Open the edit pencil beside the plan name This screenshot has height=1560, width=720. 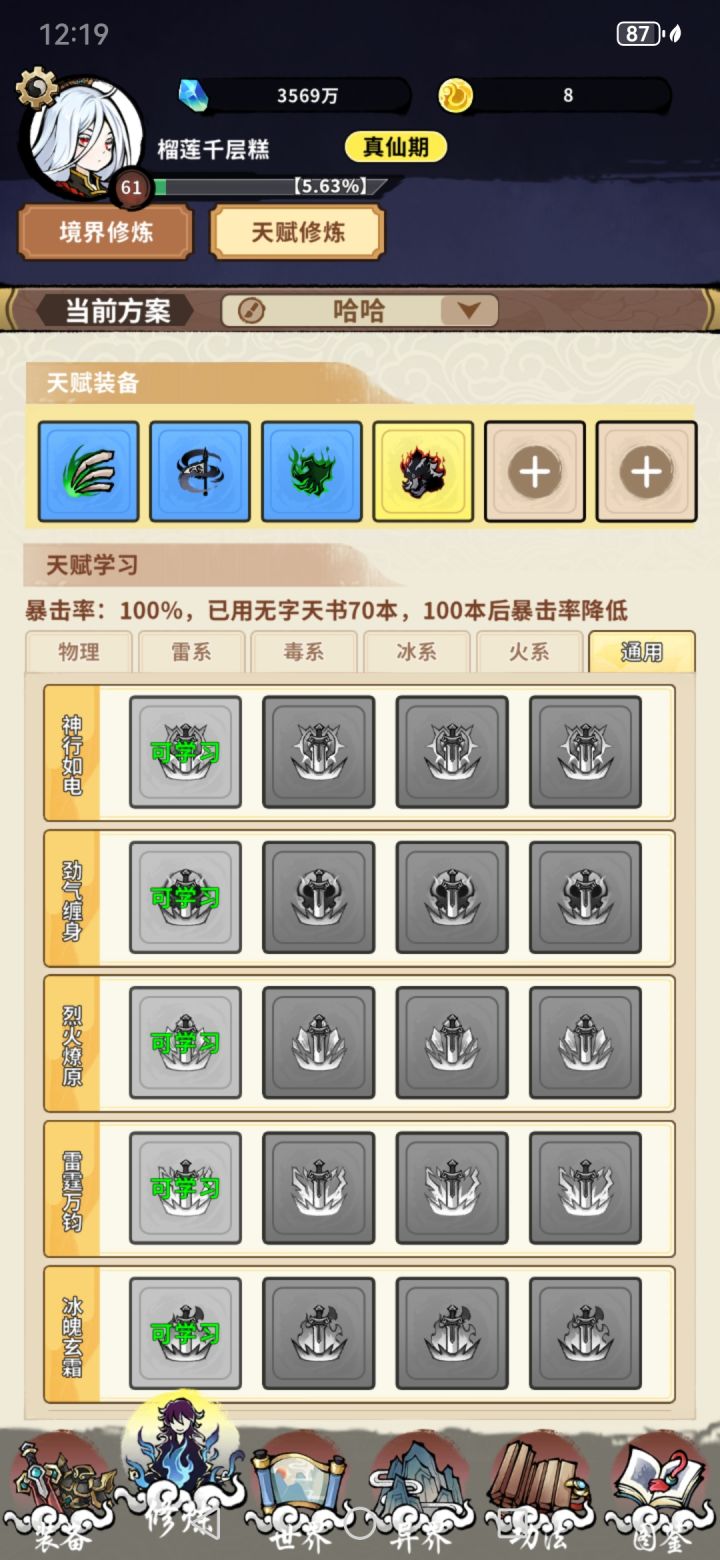tap(250, 311)
